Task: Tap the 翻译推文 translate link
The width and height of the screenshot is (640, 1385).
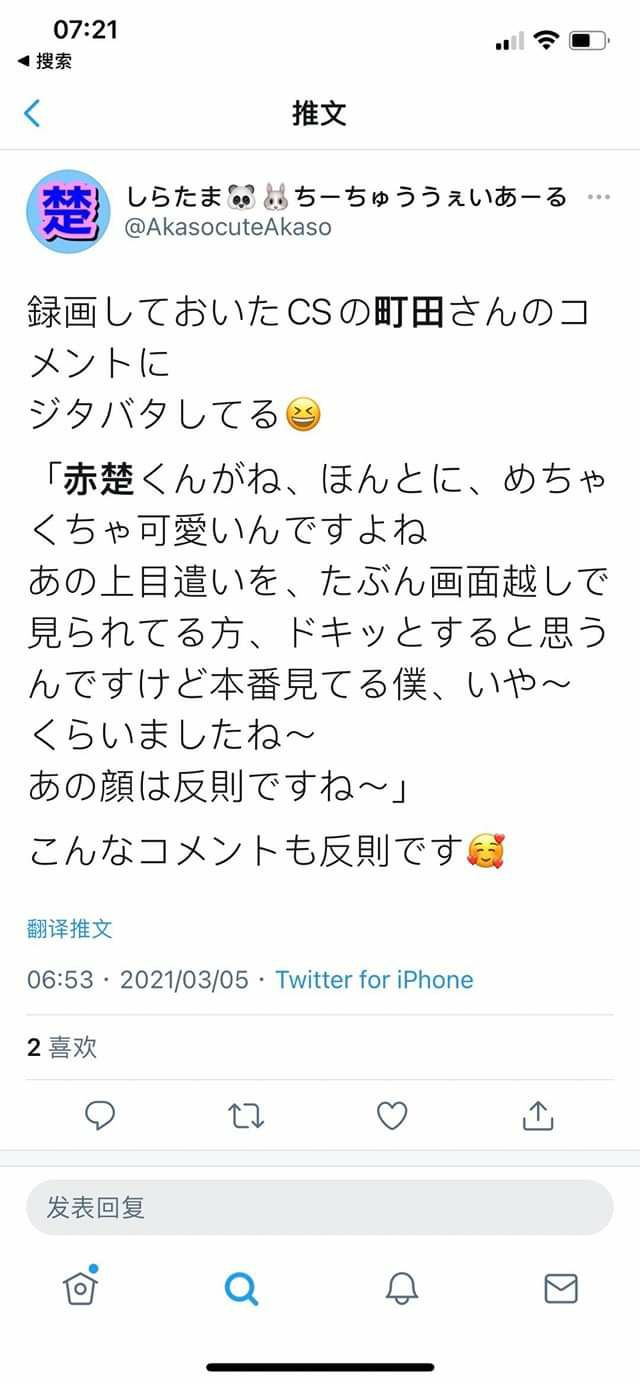Action: [69, 929]
